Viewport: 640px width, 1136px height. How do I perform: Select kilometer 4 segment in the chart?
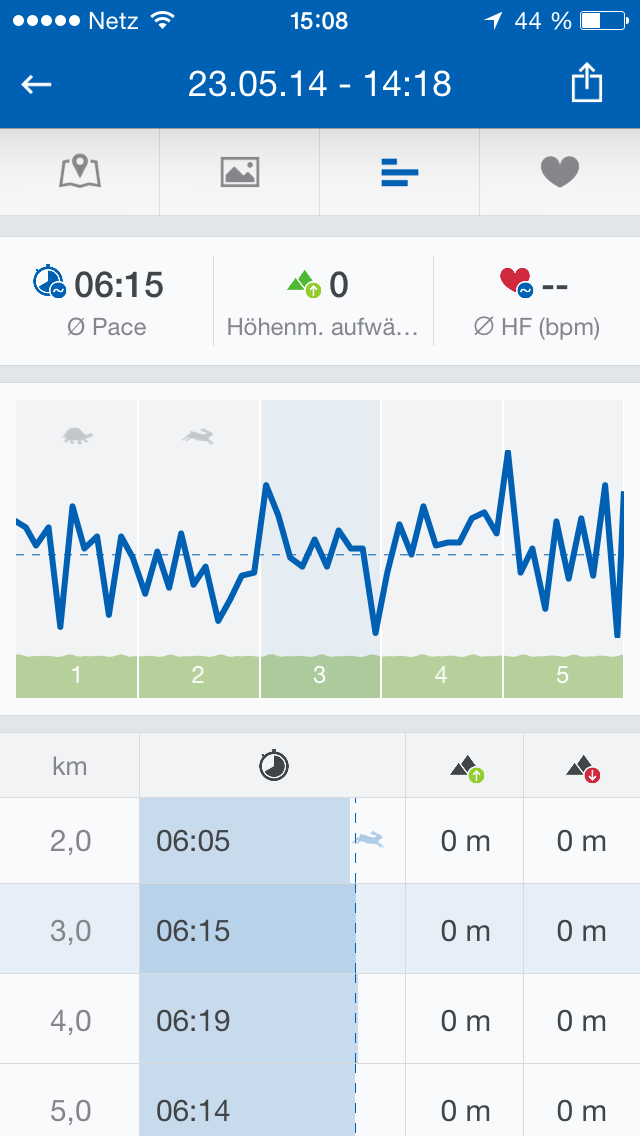pos(441,550)
